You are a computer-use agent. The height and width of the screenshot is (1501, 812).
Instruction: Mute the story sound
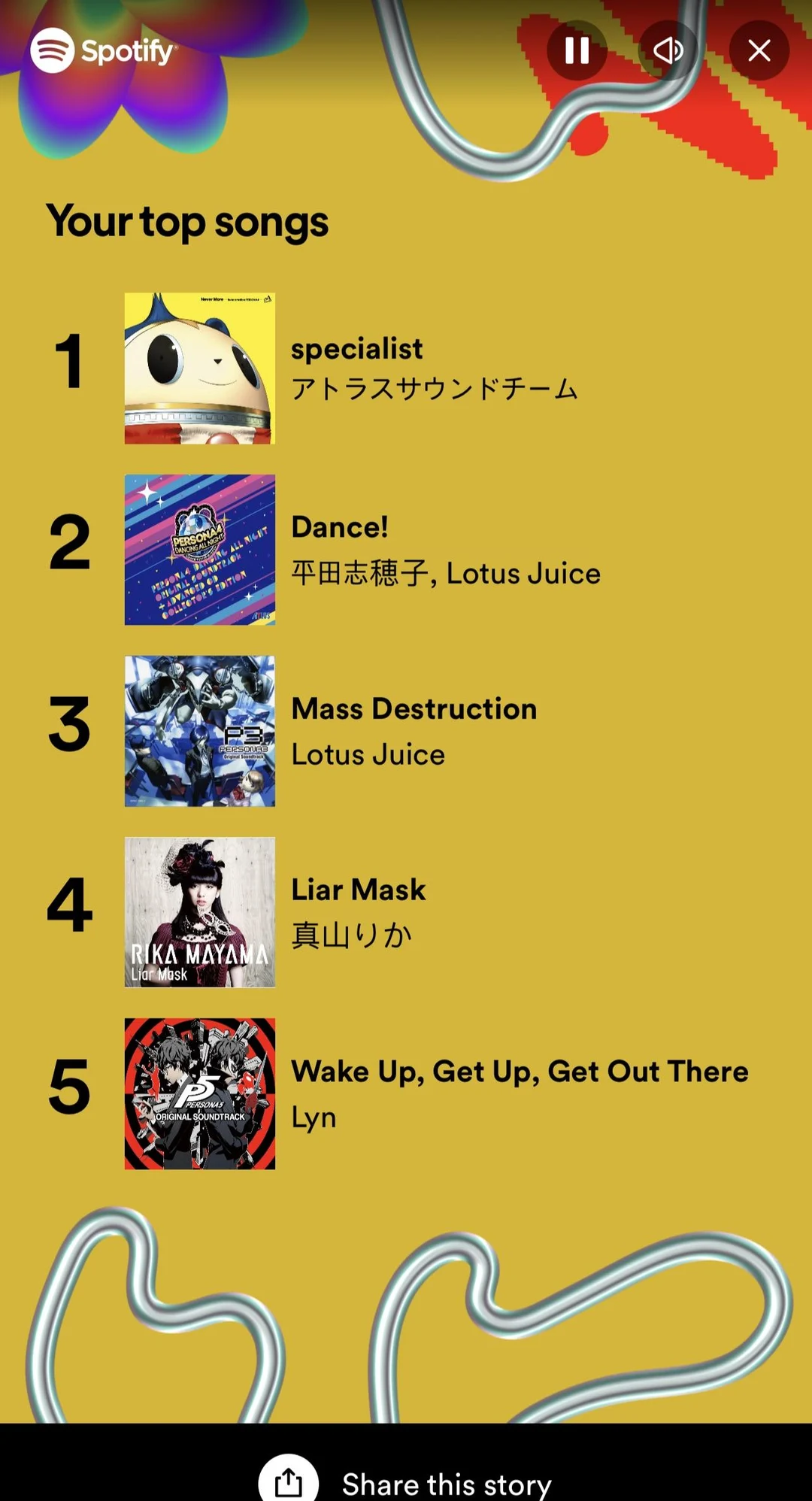[x=668, y=50]
